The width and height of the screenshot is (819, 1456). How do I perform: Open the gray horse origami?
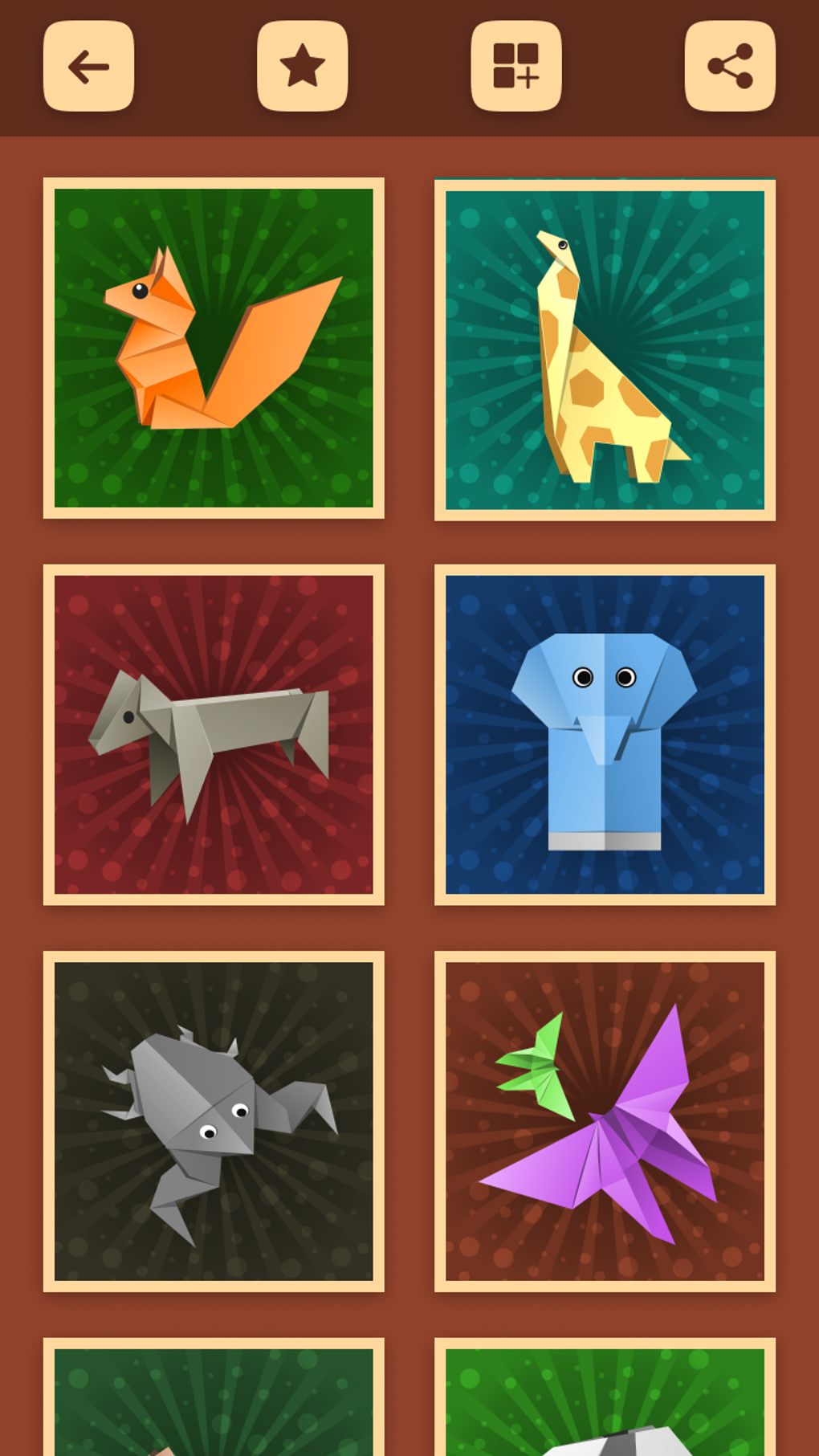tap(214, 734)
